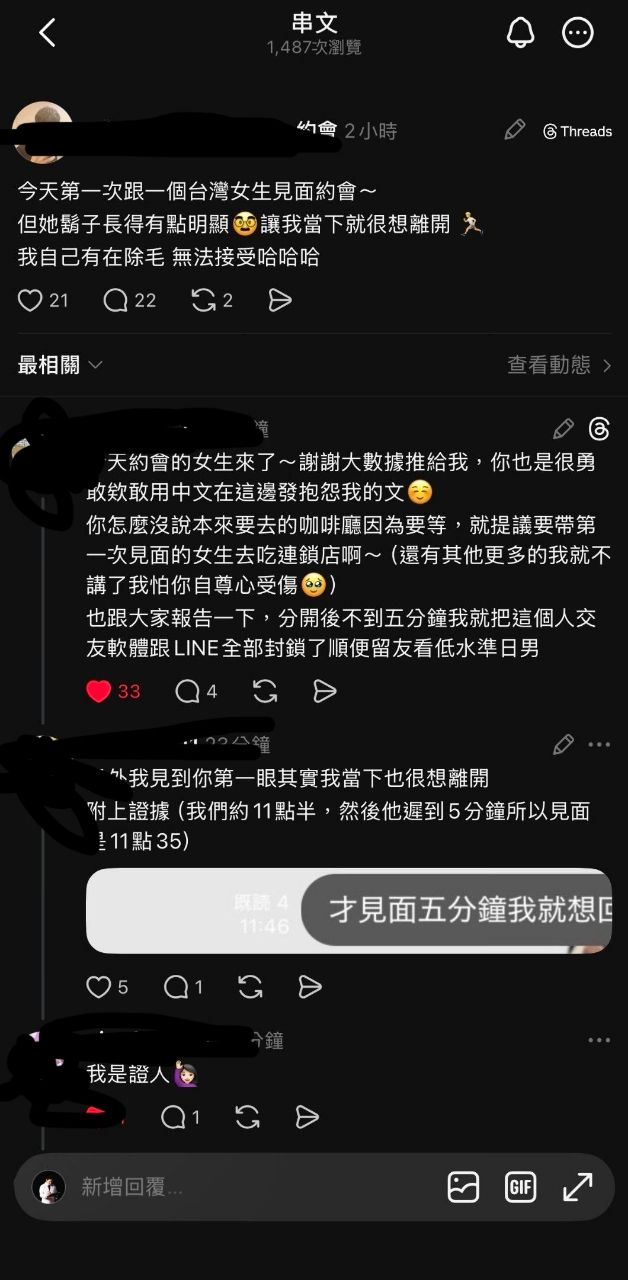Go back using the top arrow

[x=47, y=33]
